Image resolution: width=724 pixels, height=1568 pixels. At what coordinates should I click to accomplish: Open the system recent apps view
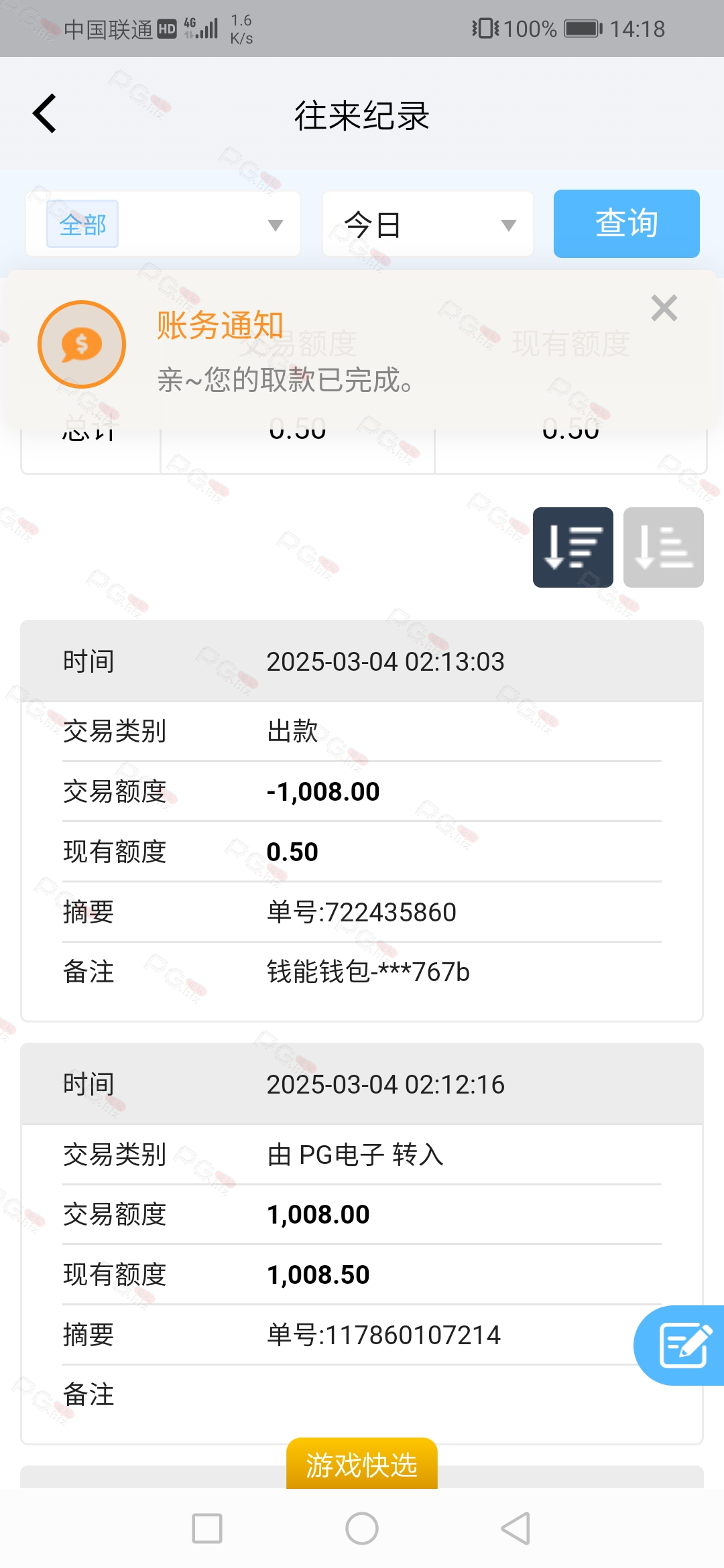click(207, 1528)
